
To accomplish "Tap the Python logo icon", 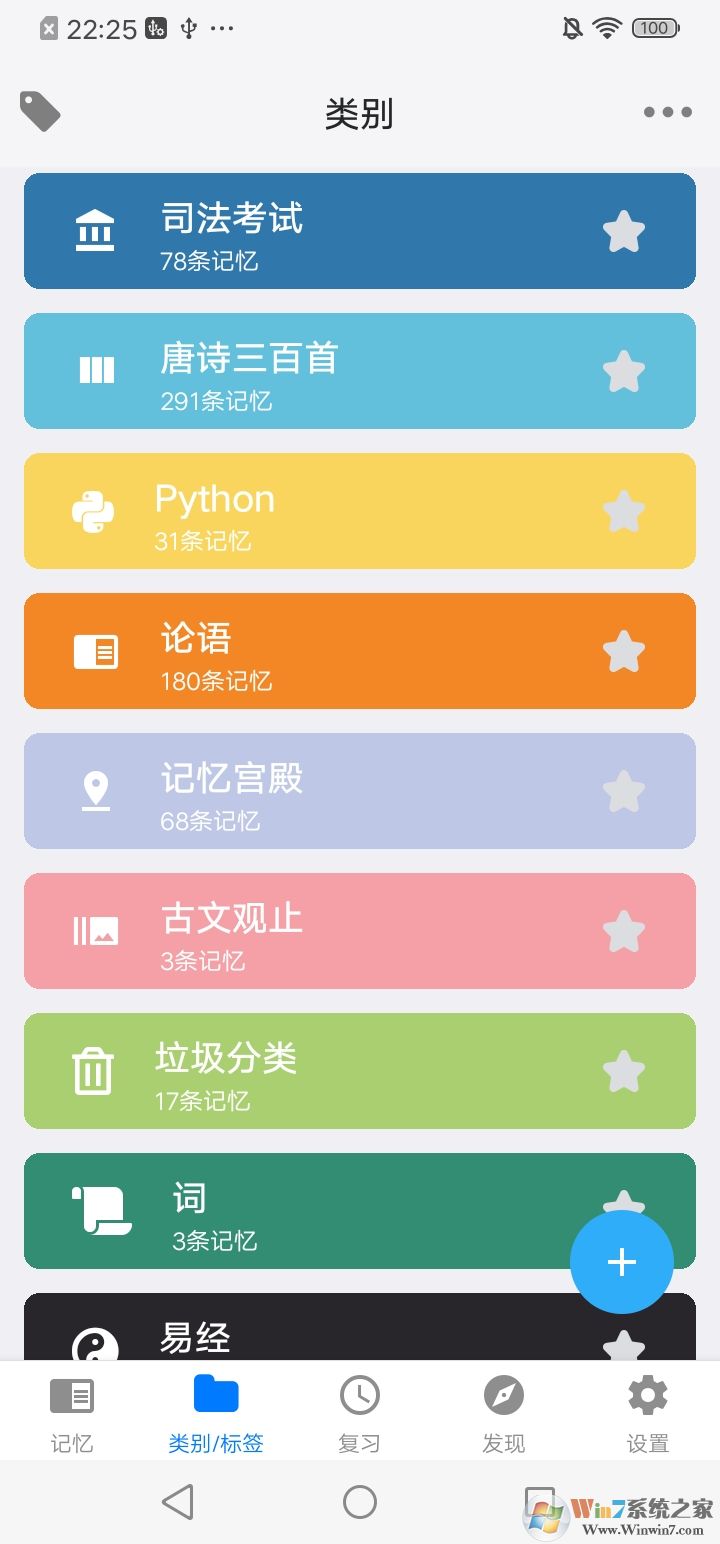I will tap(95, 510).
